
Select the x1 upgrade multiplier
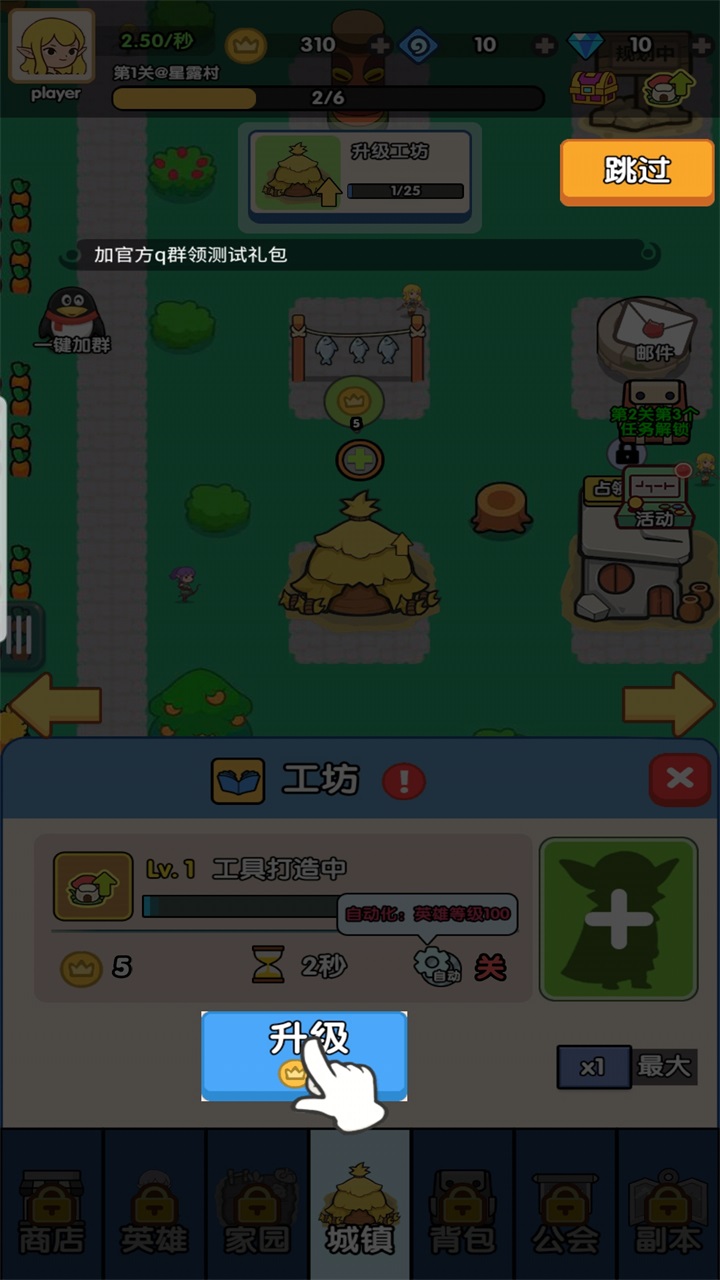click(x=593, y=1066)
